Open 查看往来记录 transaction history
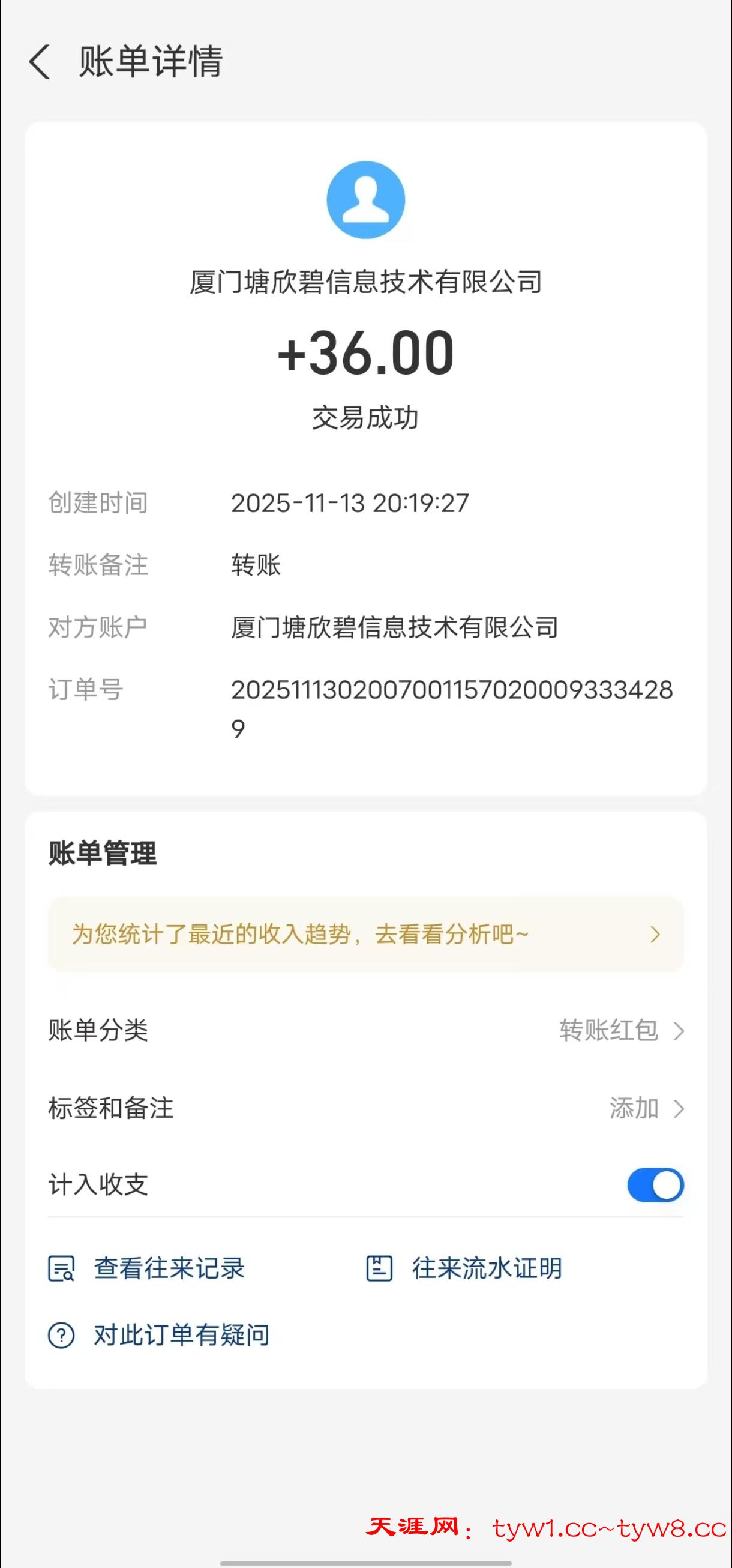Image resolution: width=732 pixels, height=1568 pixels. [147, 1268]
